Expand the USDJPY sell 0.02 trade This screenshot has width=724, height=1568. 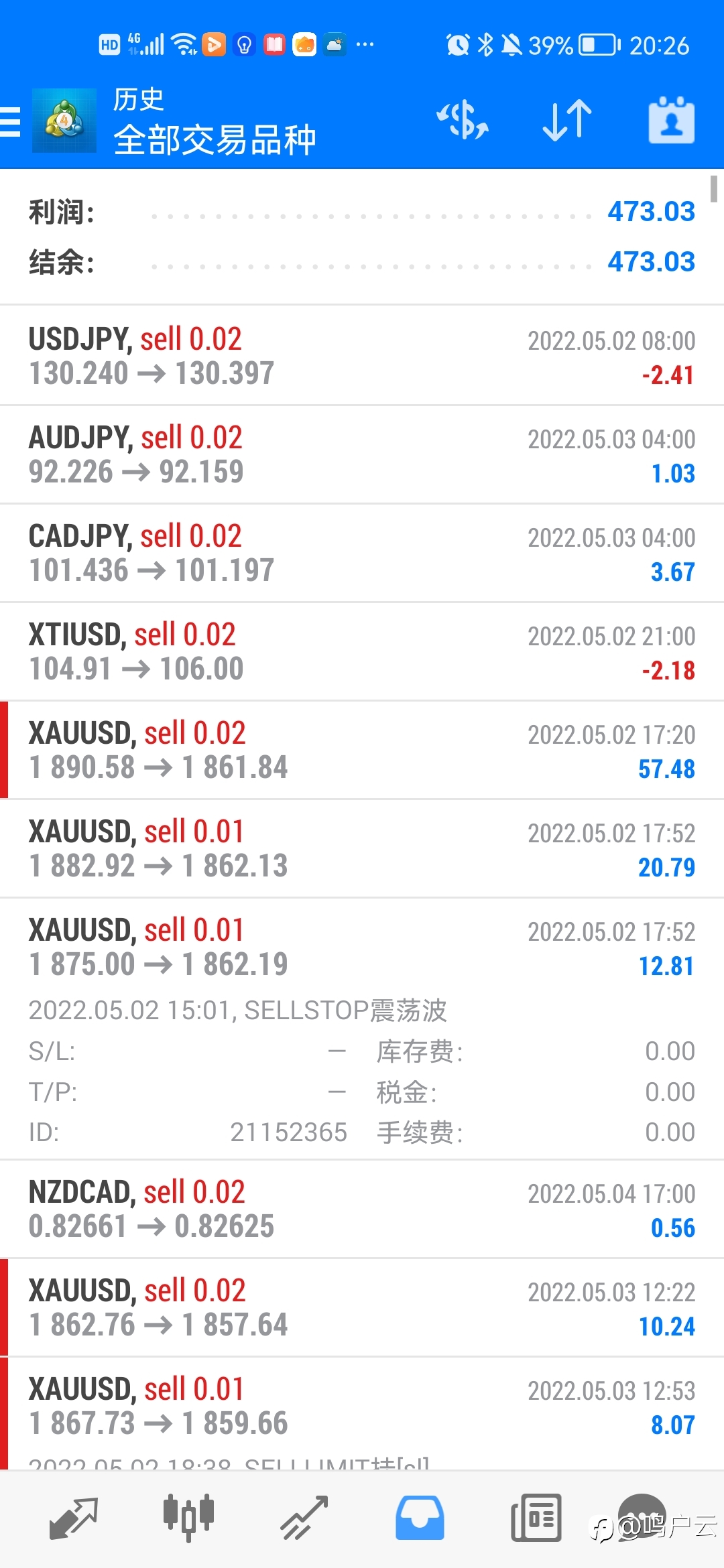tap(362, 356)
